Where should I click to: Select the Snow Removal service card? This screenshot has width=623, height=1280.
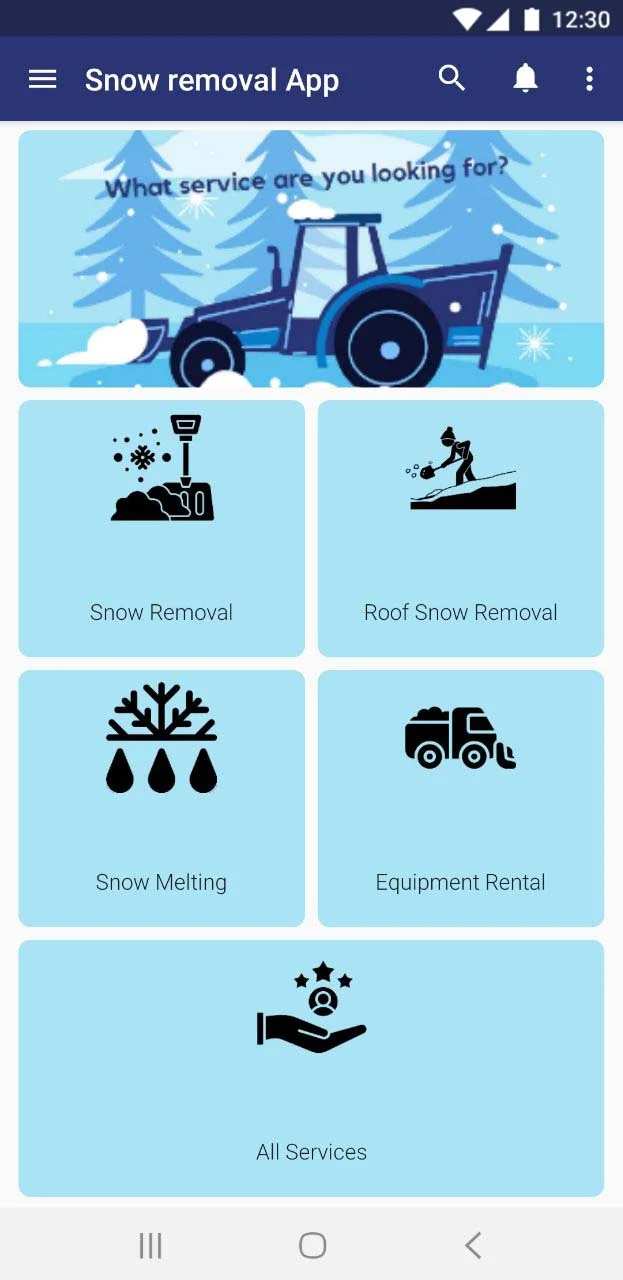[161, 528]
